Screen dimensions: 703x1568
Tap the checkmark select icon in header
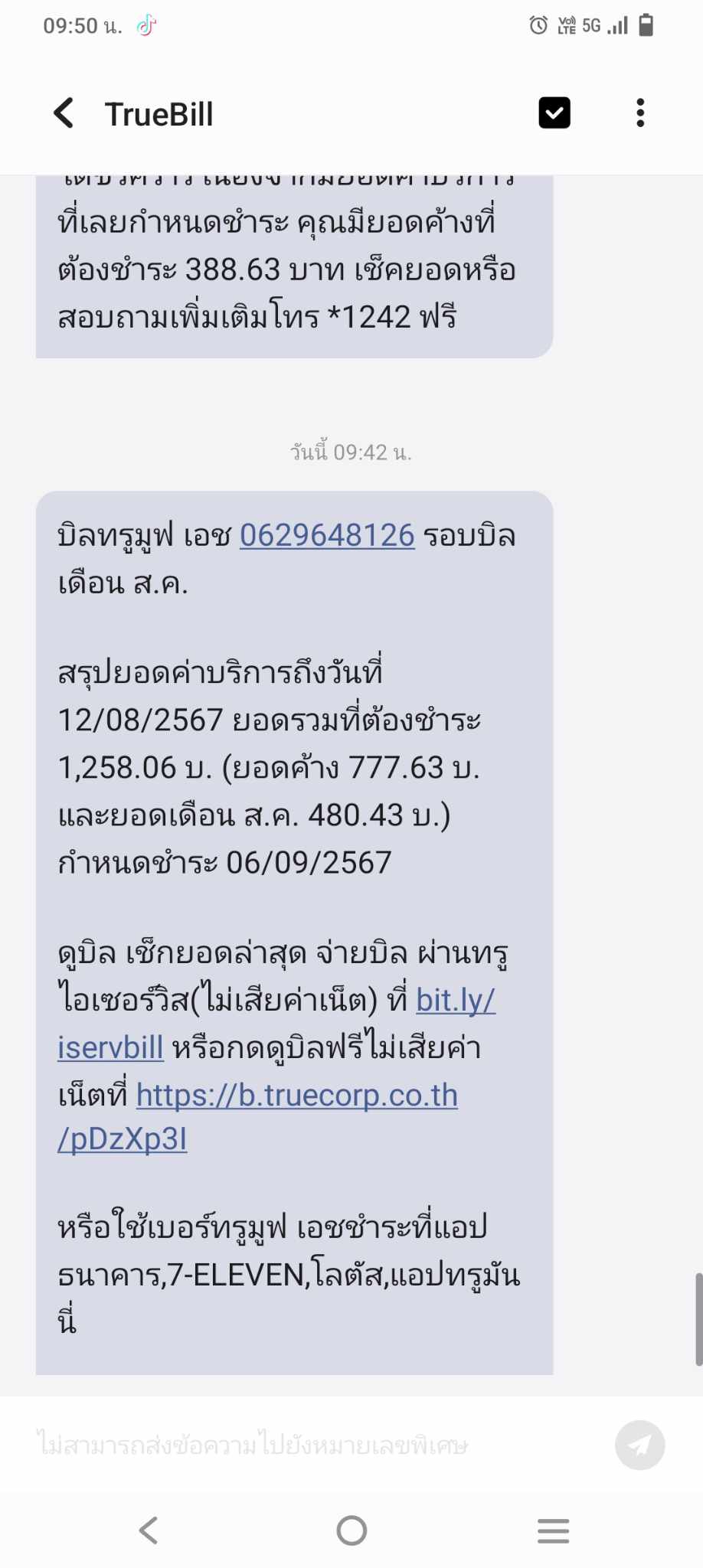(554, 113)
